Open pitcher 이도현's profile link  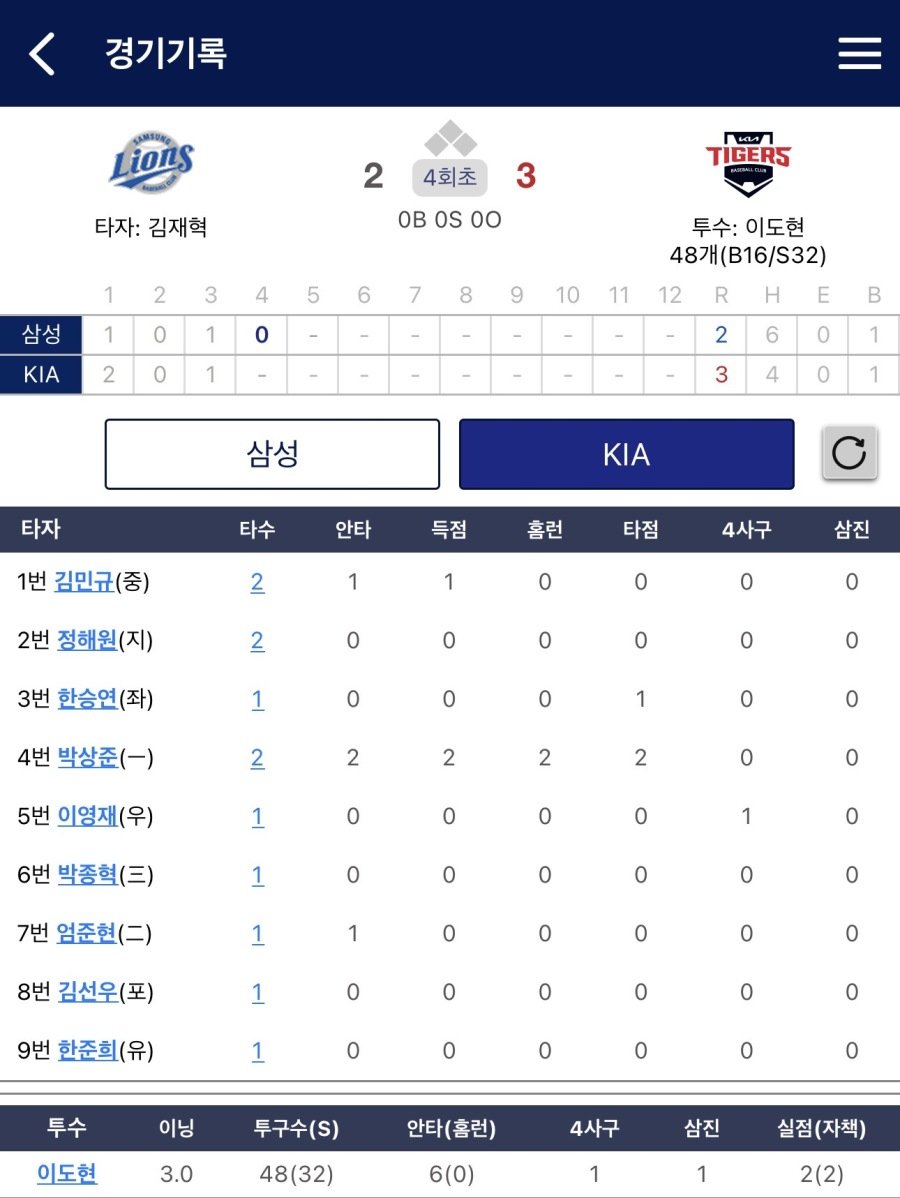[67, 1173]
